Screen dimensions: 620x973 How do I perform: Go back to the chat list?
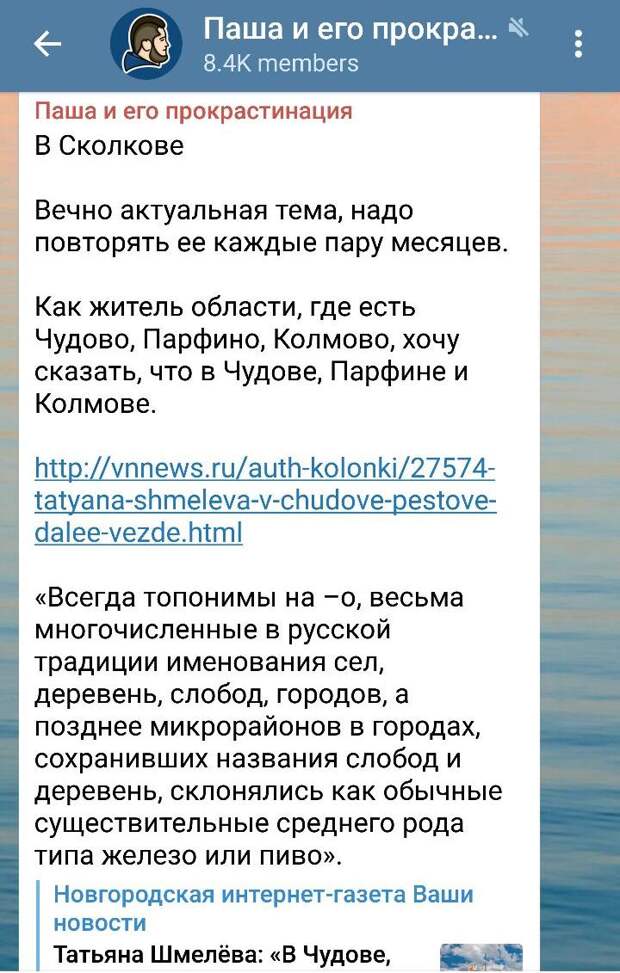coord(47,44)
